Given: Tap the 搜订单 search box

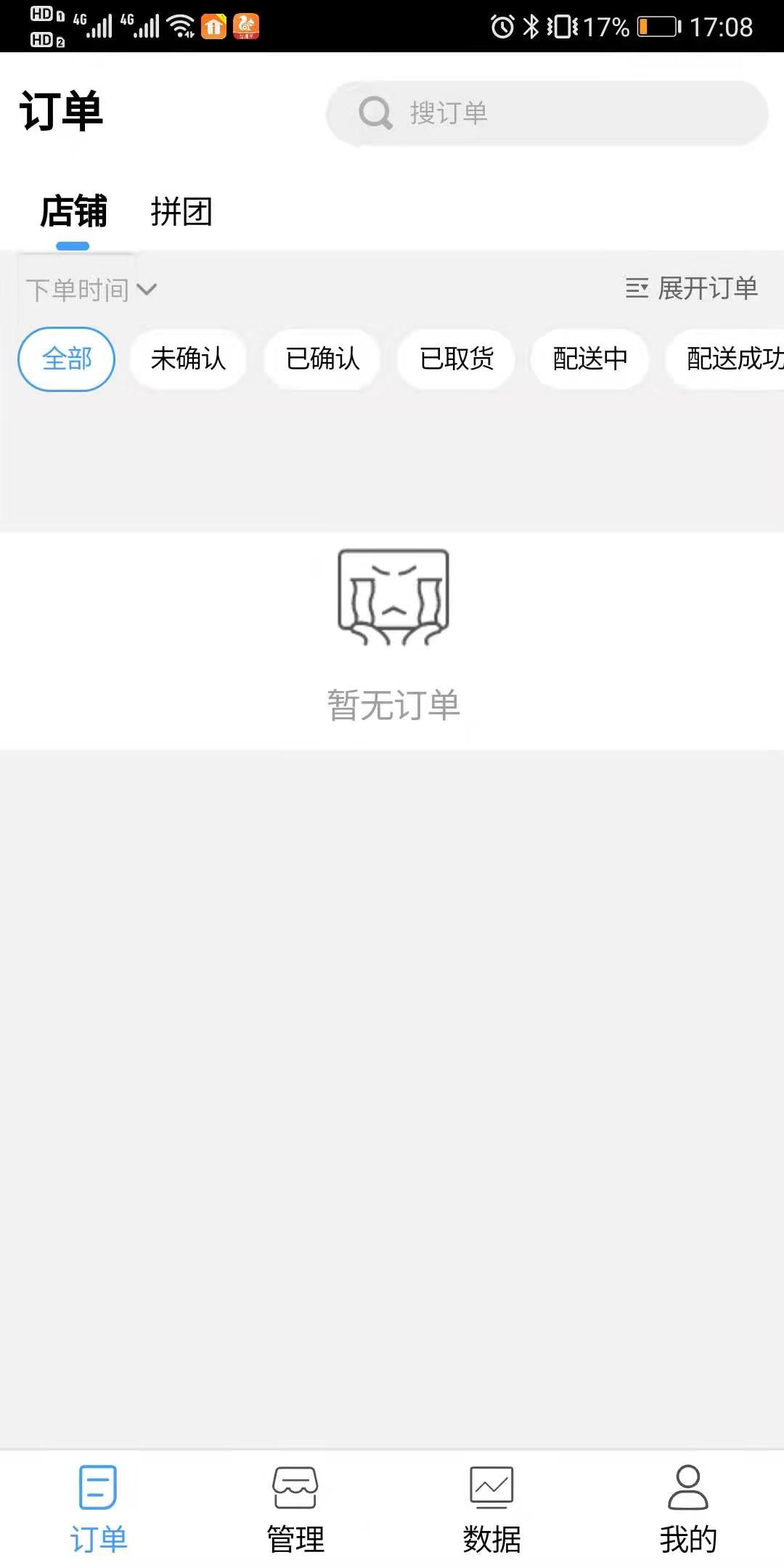Looking at the screenshot, I should [547, 113].
